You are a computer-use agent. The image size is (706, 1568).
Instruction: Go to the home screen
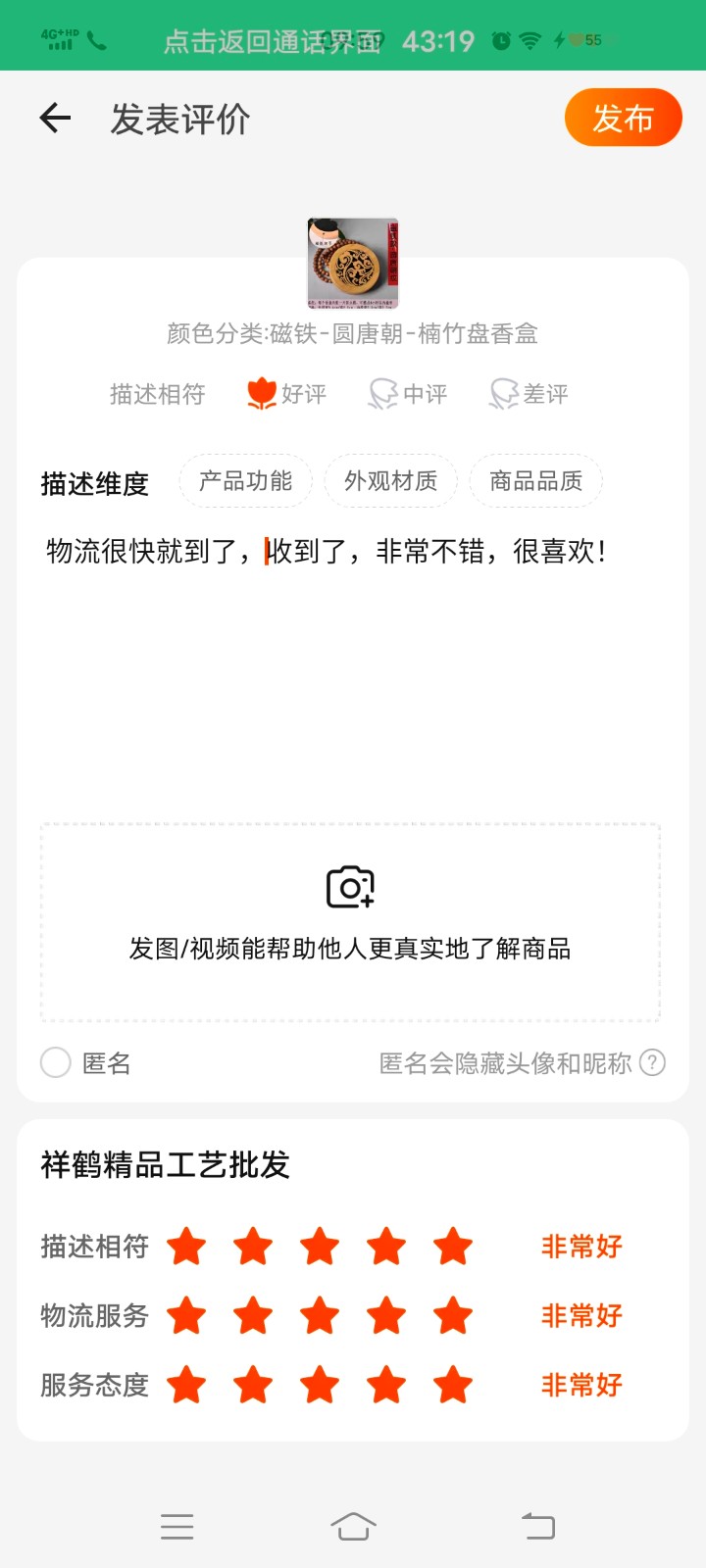353,1526
